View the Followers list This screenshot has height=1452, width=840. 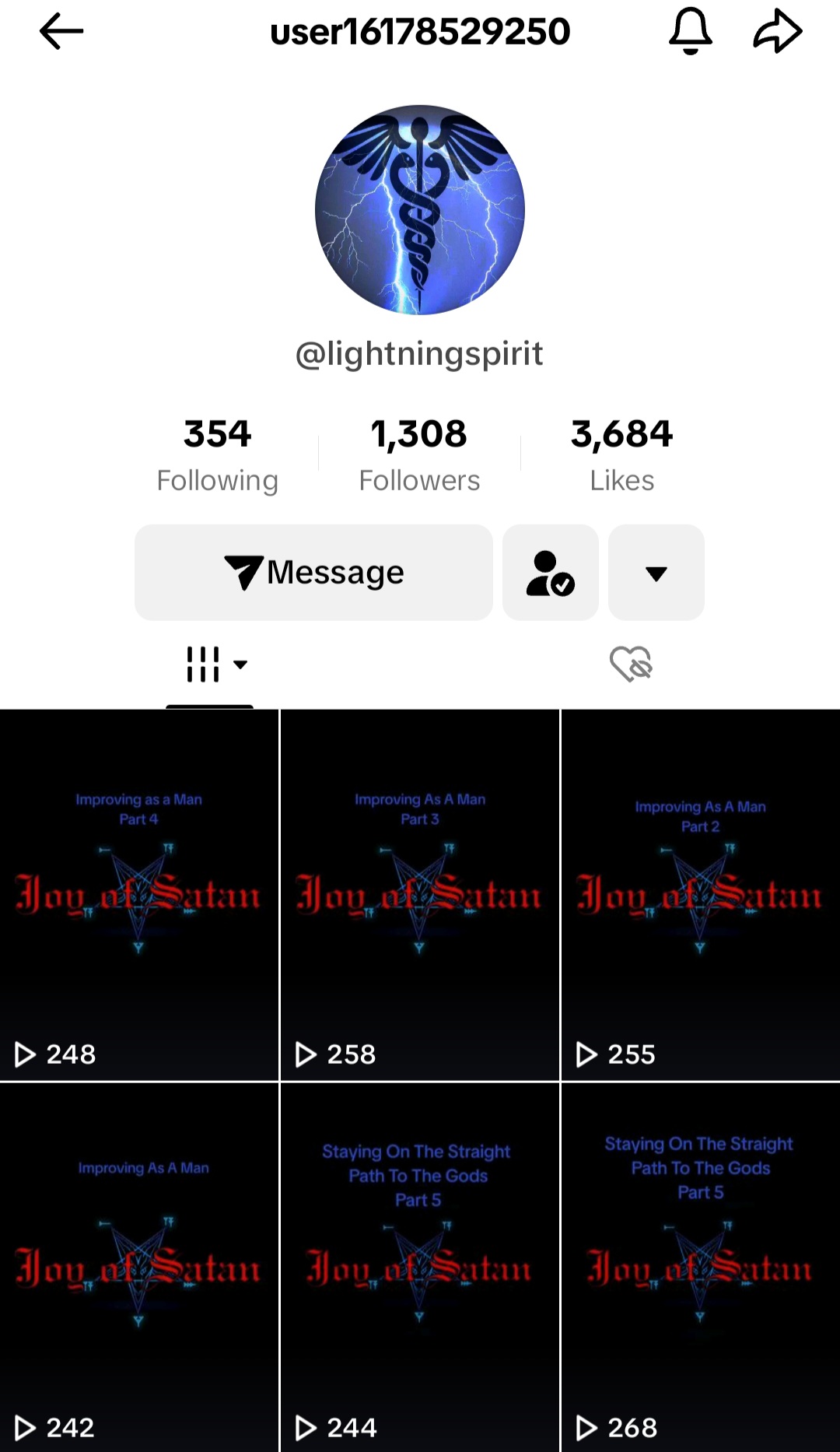coord(419,455)
